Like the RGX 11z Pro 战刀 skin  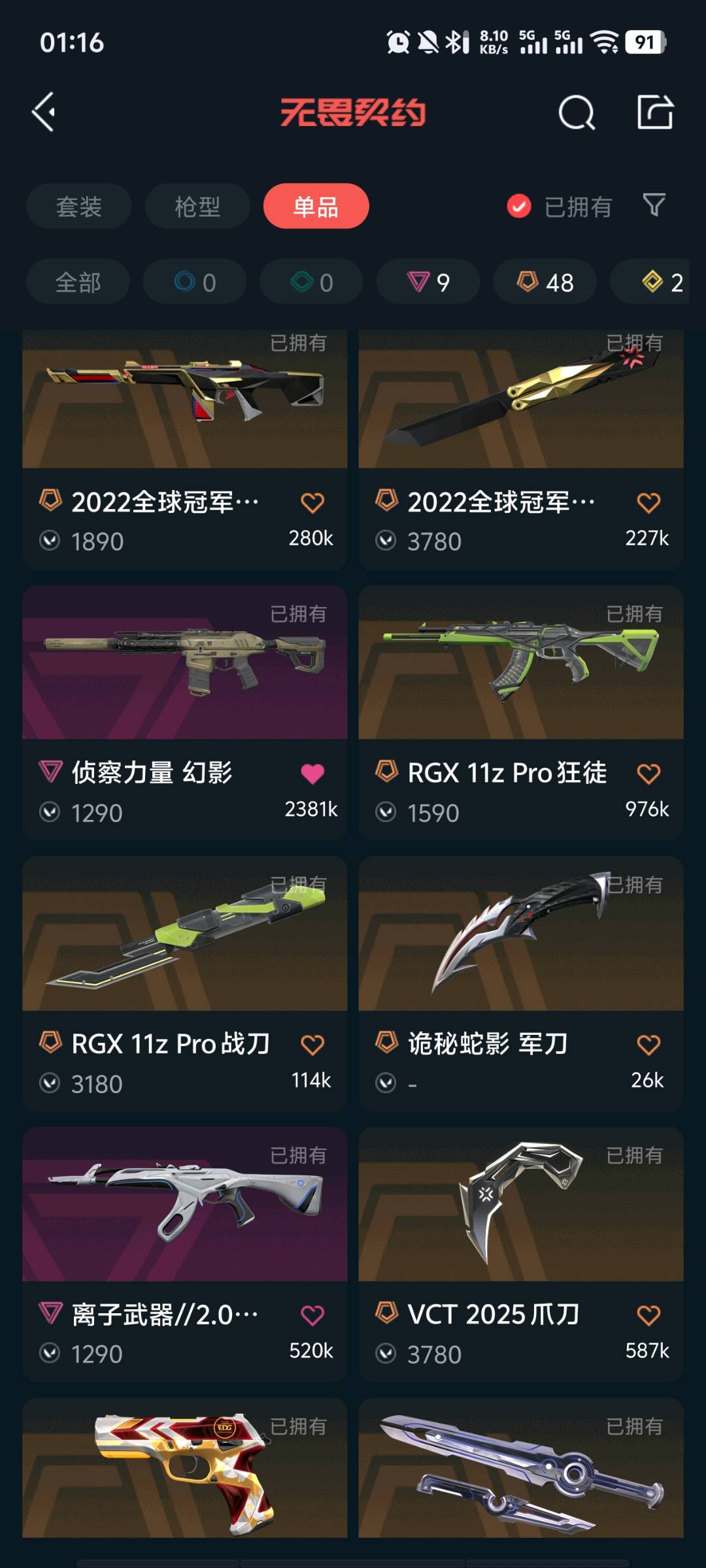pyautogui.click(x=312, y=1045)
